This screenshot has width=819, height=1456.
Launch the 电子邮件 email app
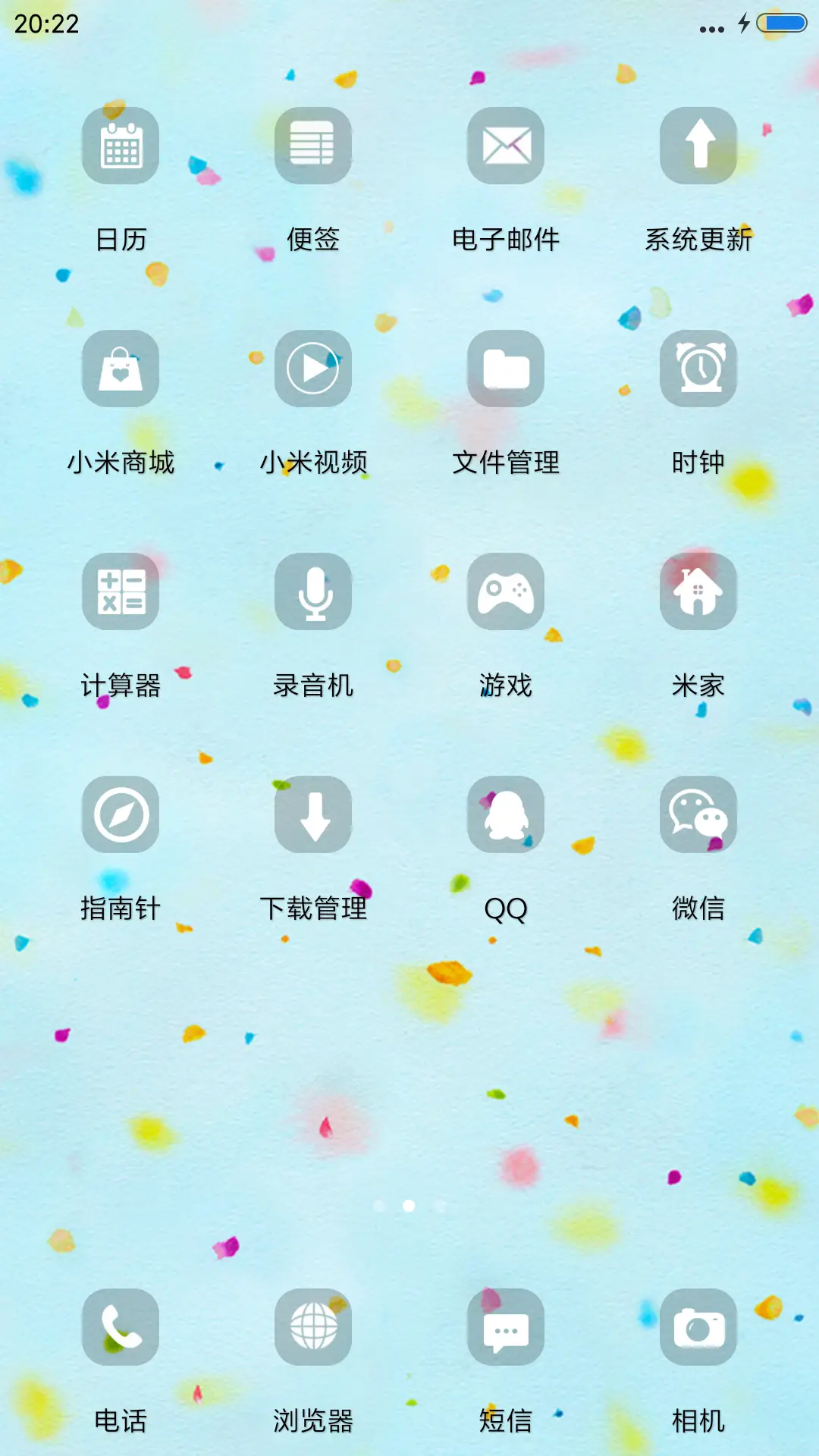pyautogui.click(x=506, y=145)
